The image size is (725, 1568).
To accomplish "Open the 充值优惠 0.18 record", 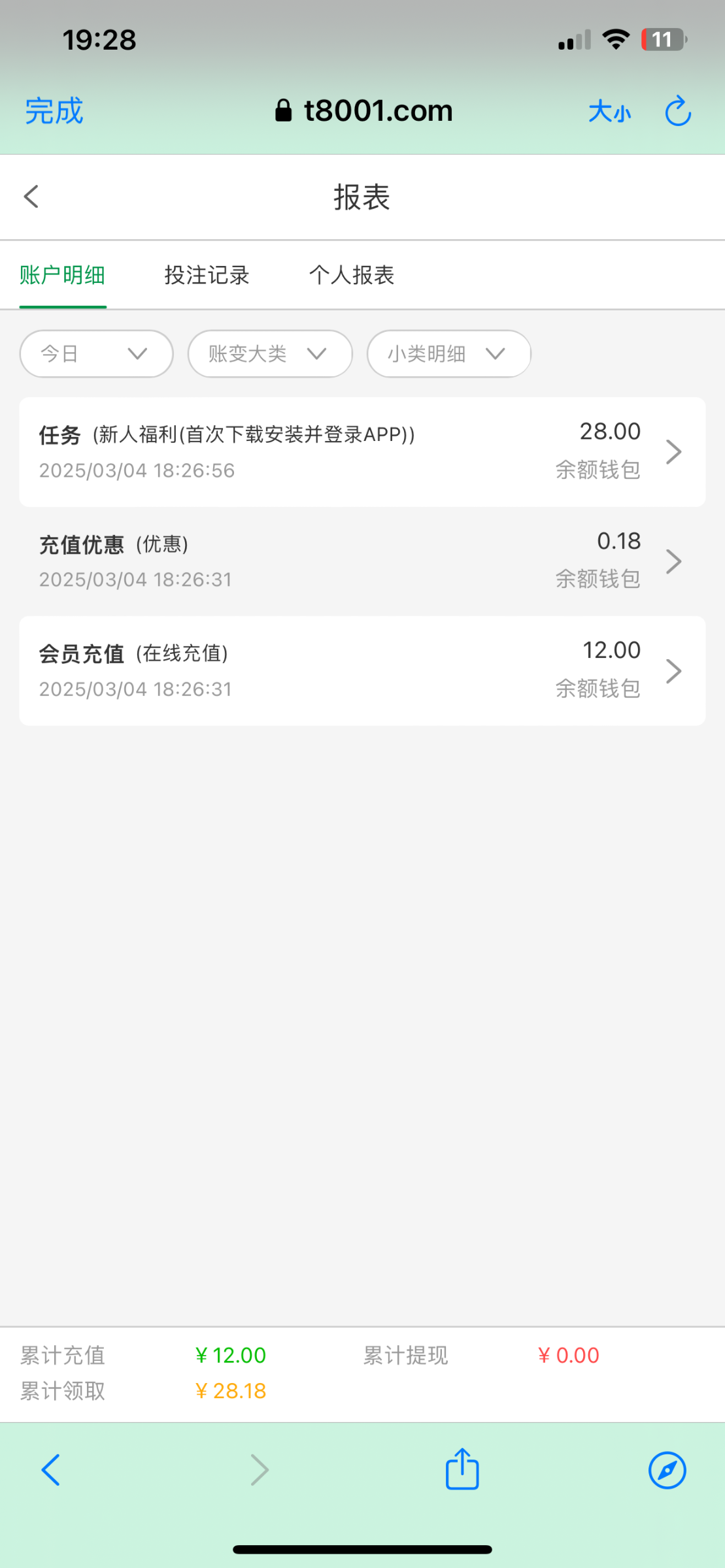I will [x=362, y=561].
